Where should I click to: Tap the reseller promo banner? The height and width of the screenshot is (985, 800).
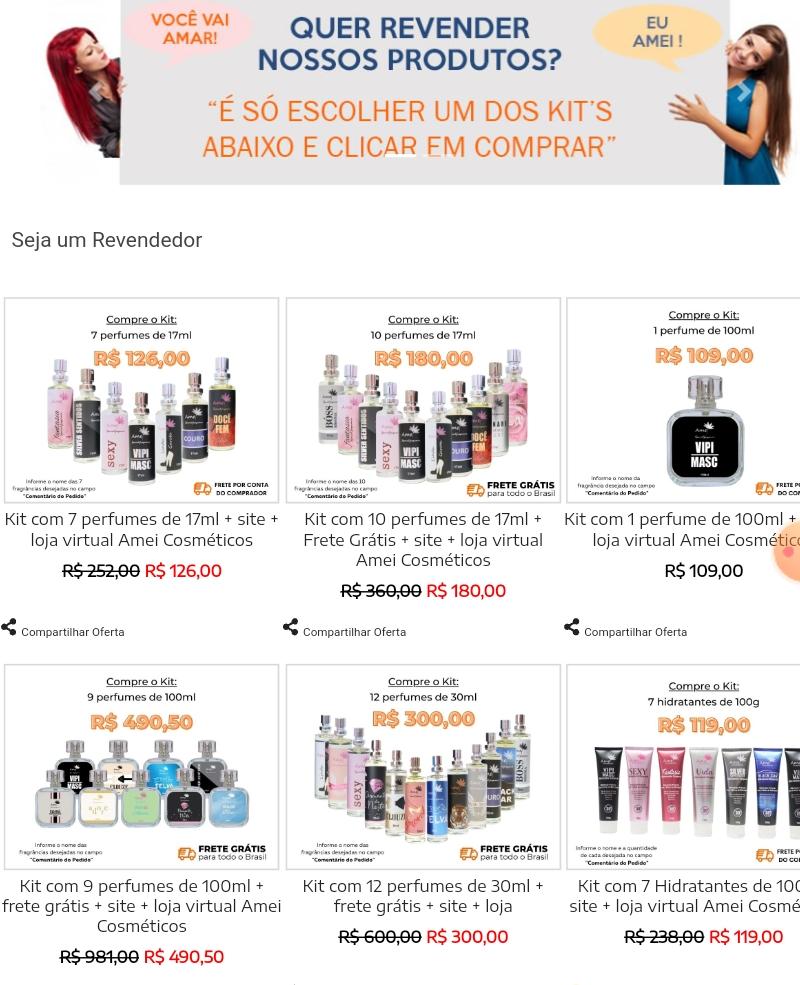pos(420,92)
